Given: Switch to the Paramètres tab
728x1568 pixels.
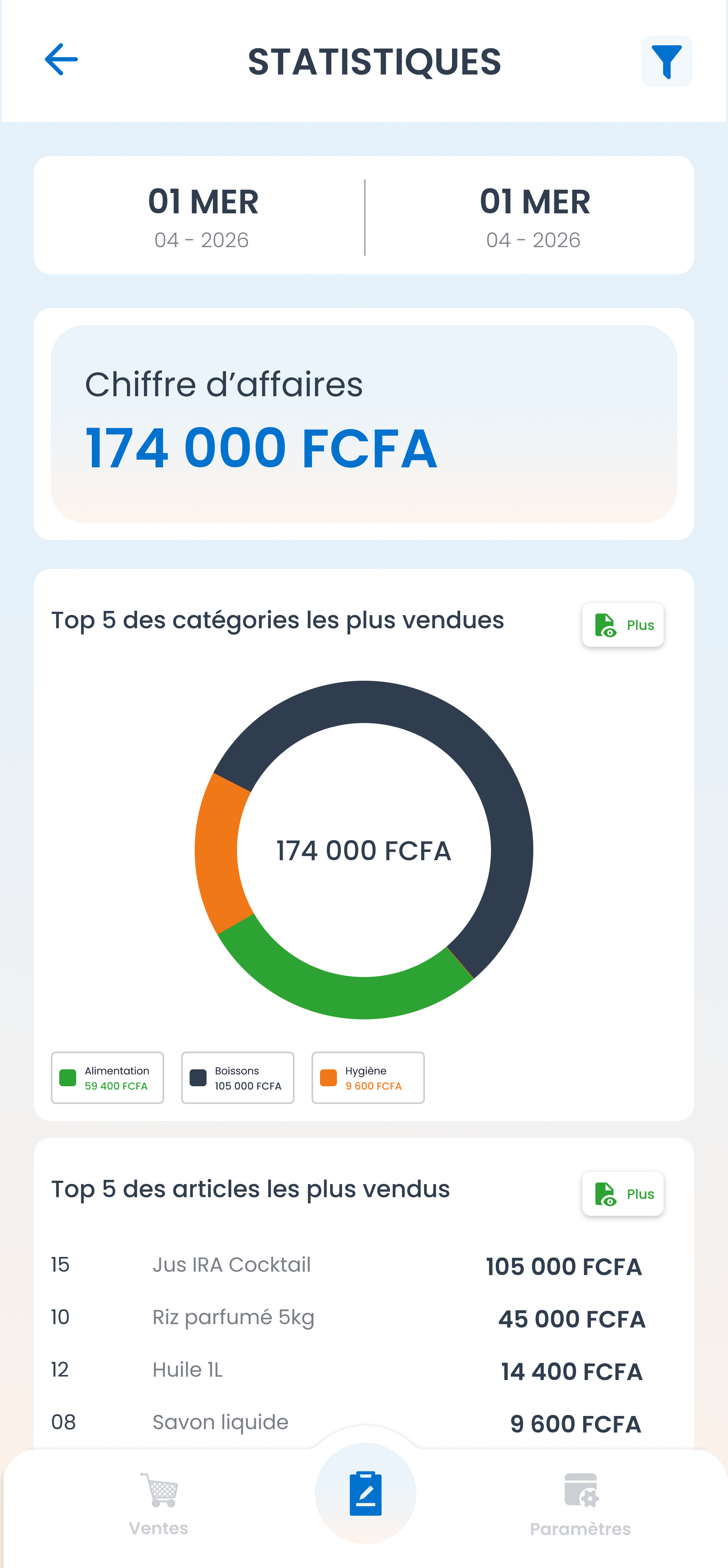Looking at the screenshot, I should (580, 1504).
